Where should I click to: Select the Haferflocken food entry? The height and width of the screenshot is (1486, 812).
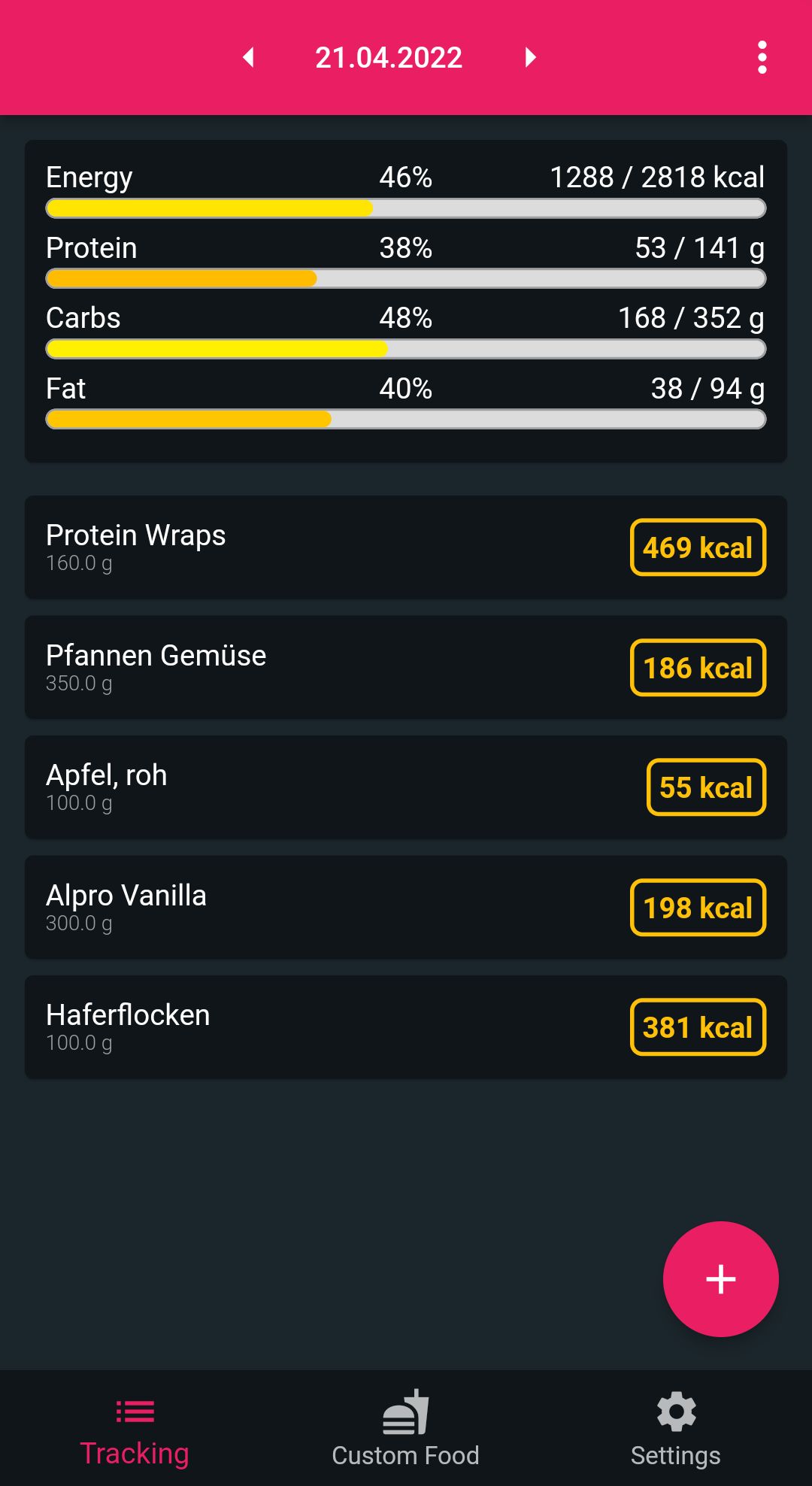coord(301,1027)
